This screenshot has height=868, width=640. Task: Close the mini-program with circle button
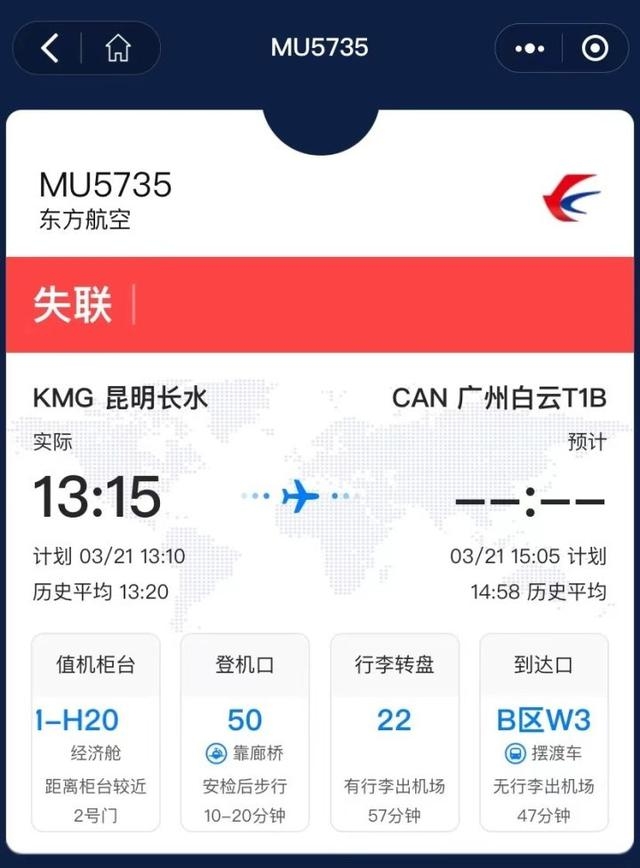tap(594, 48)
